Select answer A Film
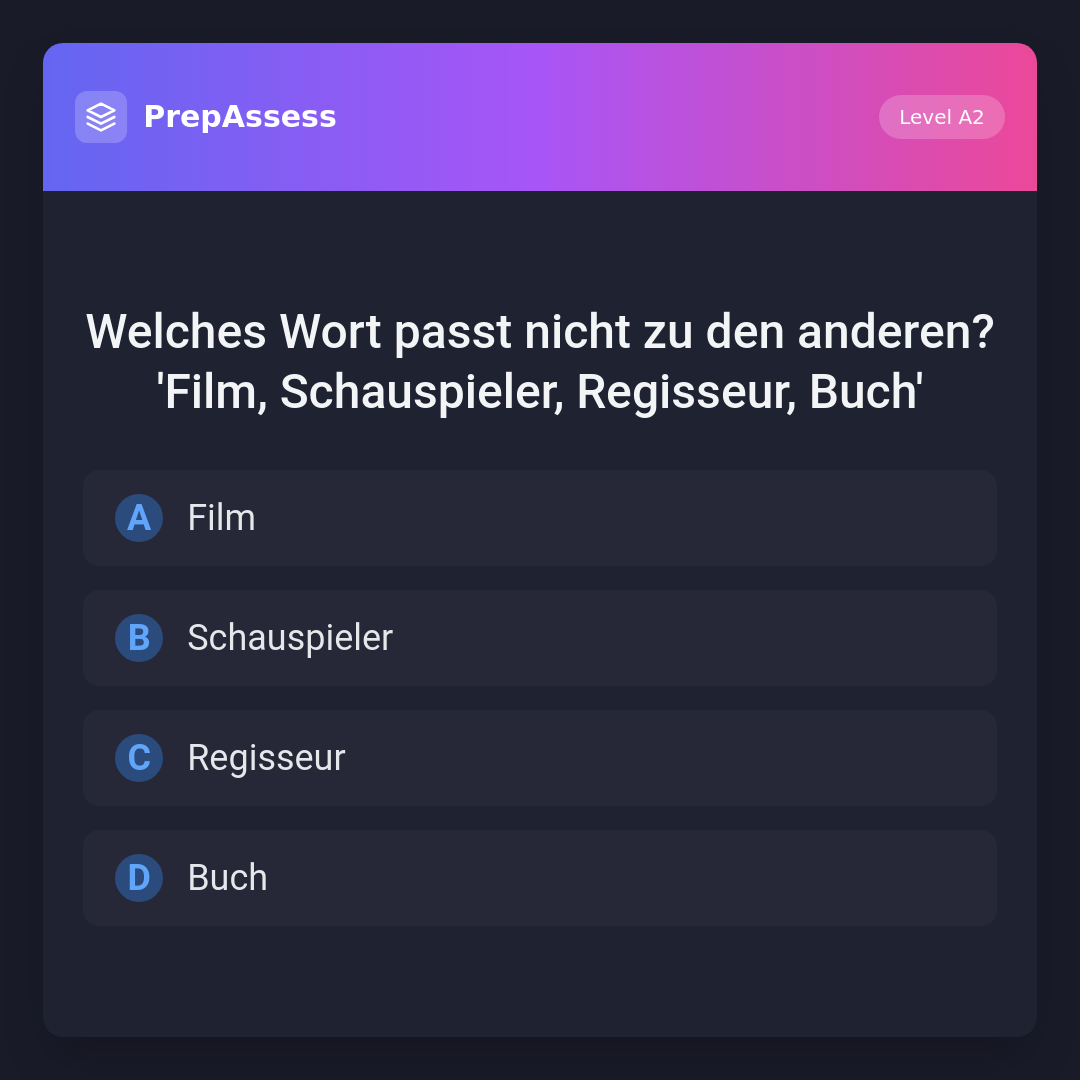1080x1080 pixels. click(539, 518)
